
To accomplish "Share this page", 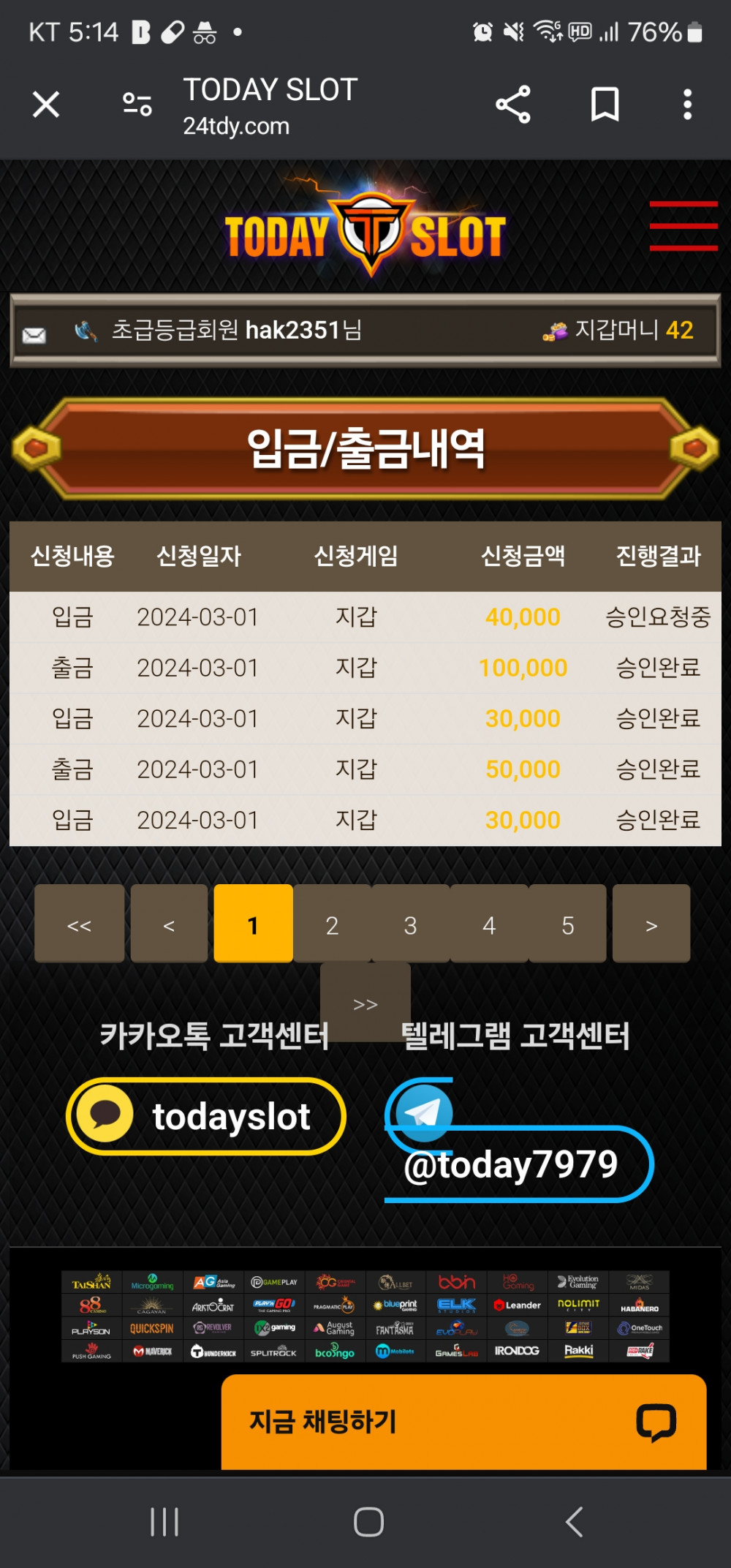I will pyautogui.click(x=512, y=105).
